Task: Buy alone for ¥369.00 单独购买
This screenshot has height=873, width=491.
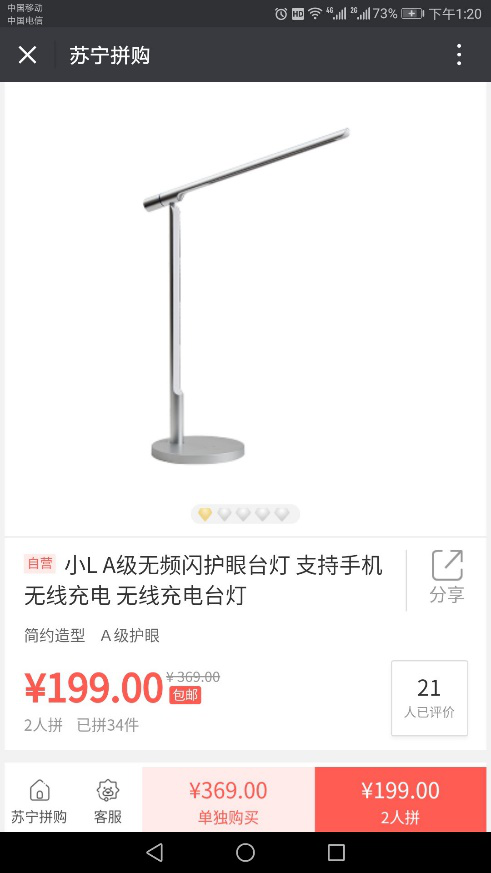Action: point(228,800)
